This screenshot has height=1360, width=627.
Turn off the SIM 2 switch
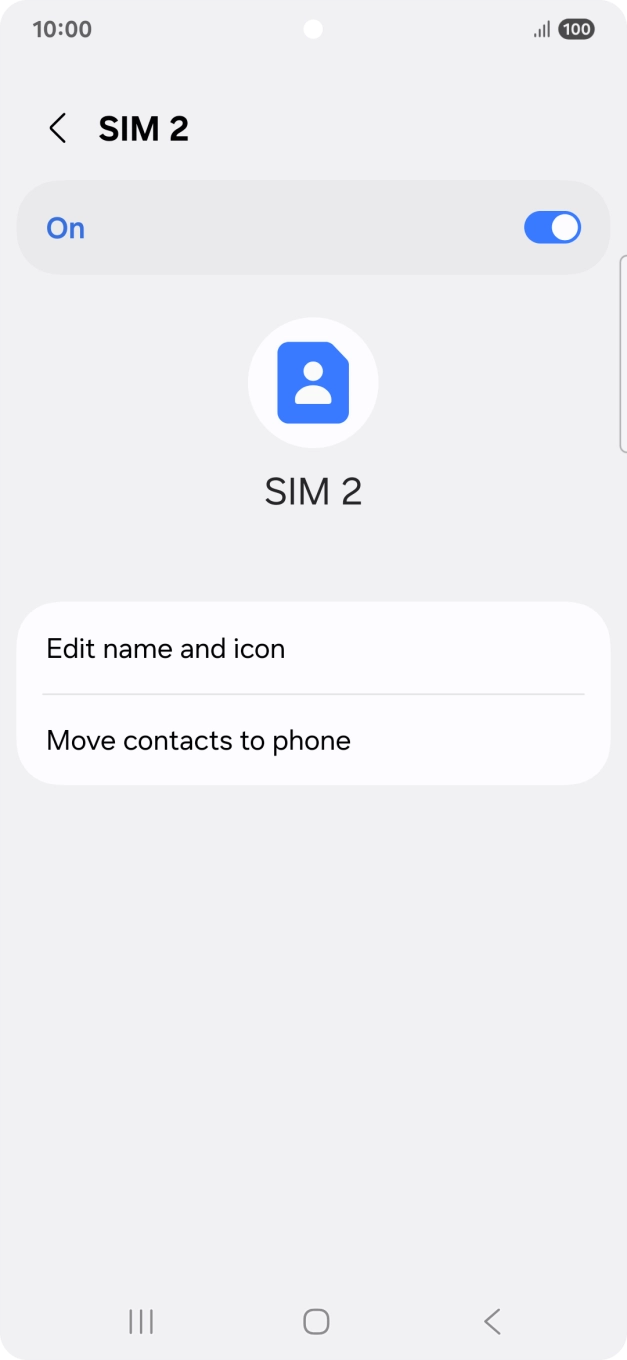552,228
